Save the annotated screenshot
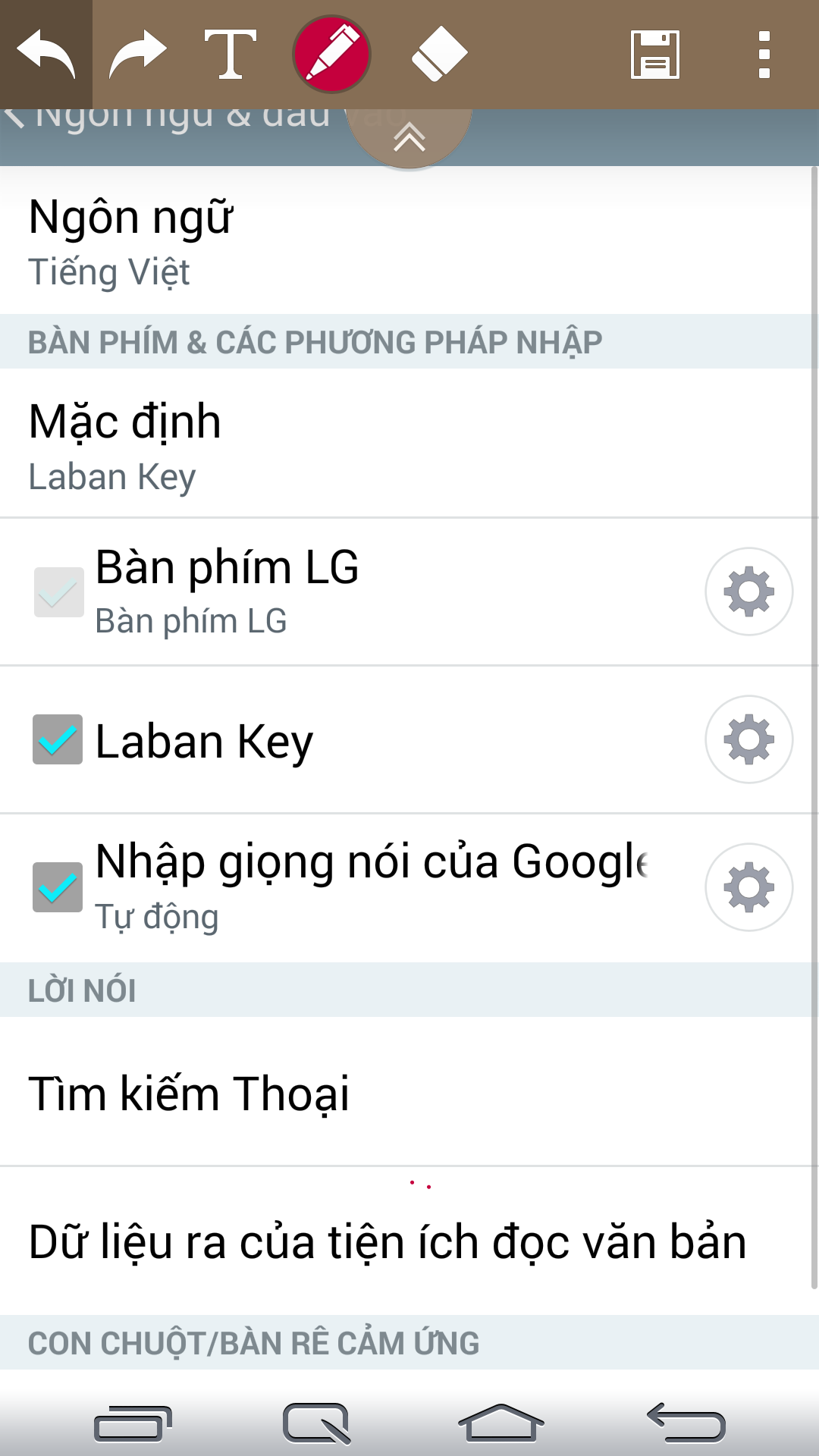 pos(656,53)
